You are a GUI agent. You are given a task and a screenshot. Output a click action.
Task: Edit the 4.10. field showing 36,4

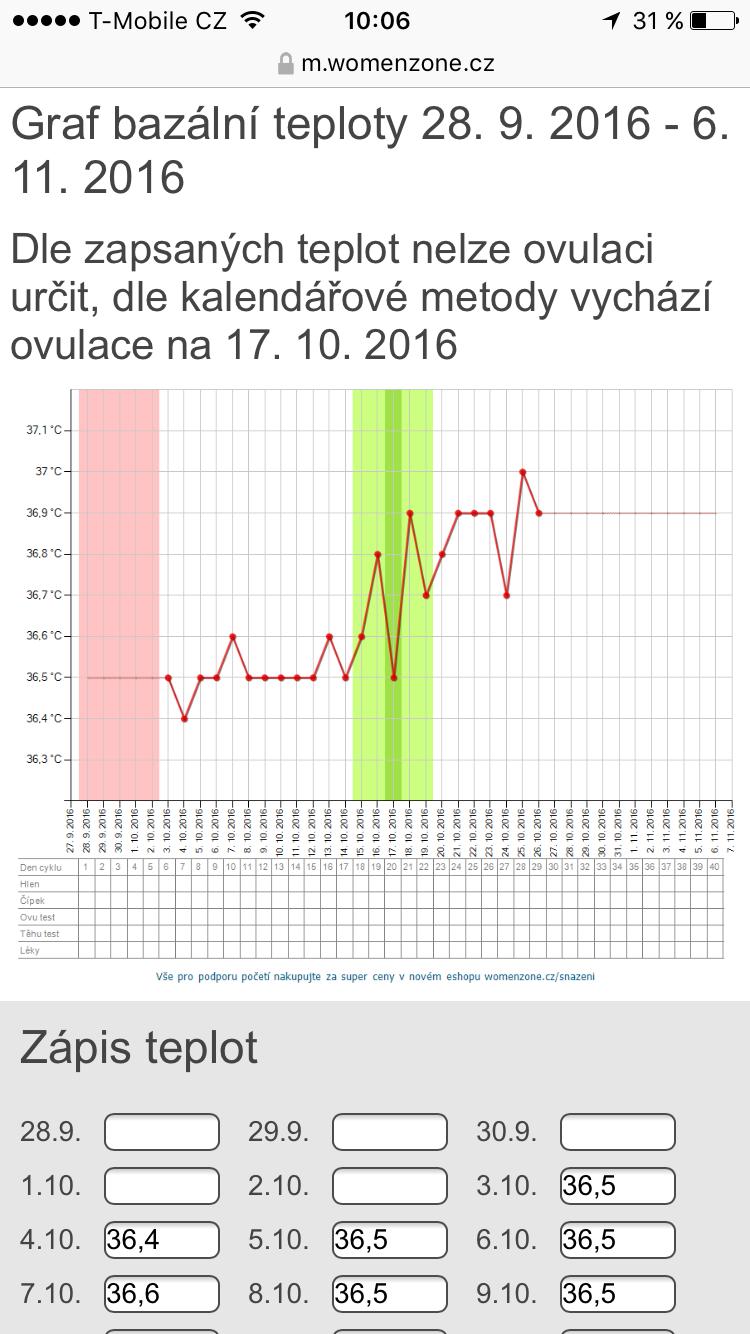point(162,1240)
